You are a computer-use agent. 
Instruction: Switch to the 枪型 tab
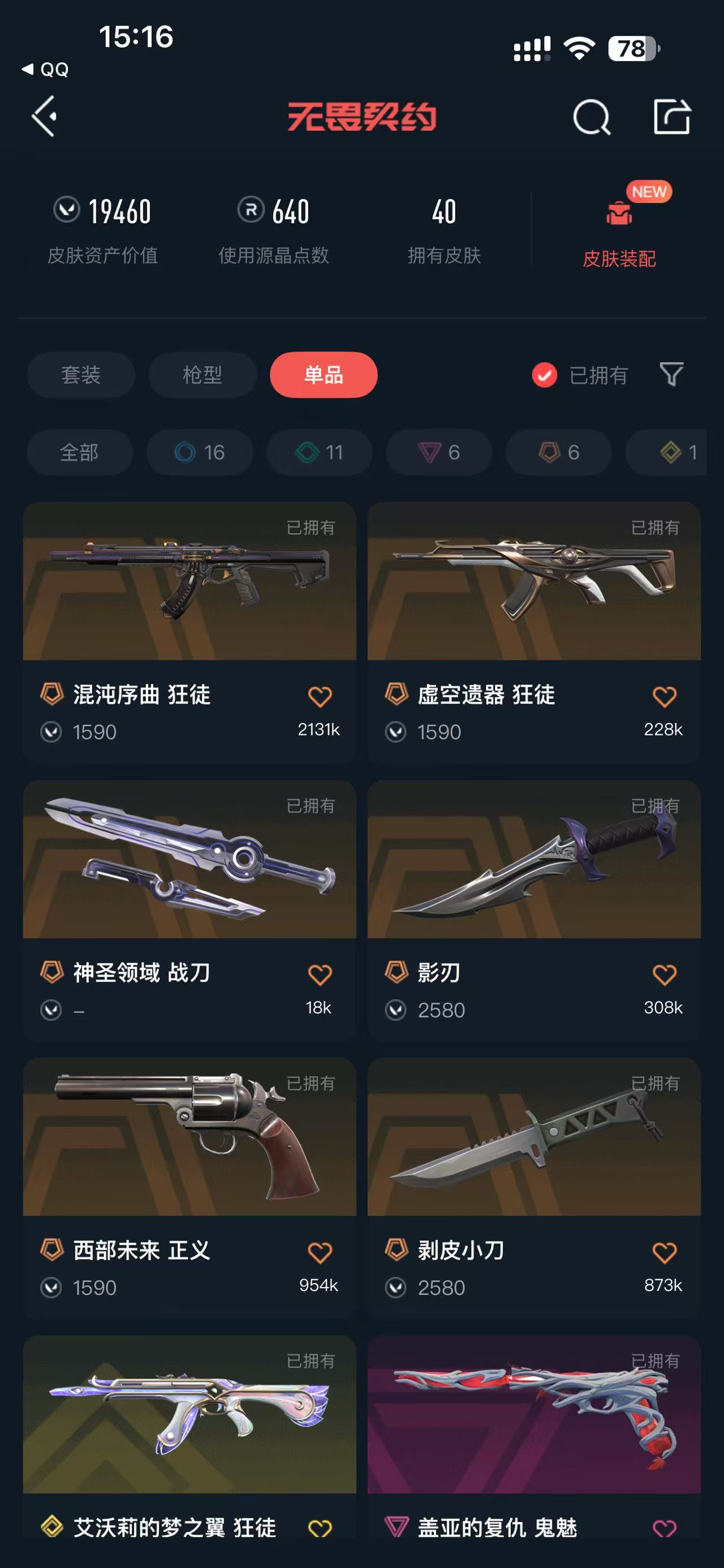(x=202, y=374)
